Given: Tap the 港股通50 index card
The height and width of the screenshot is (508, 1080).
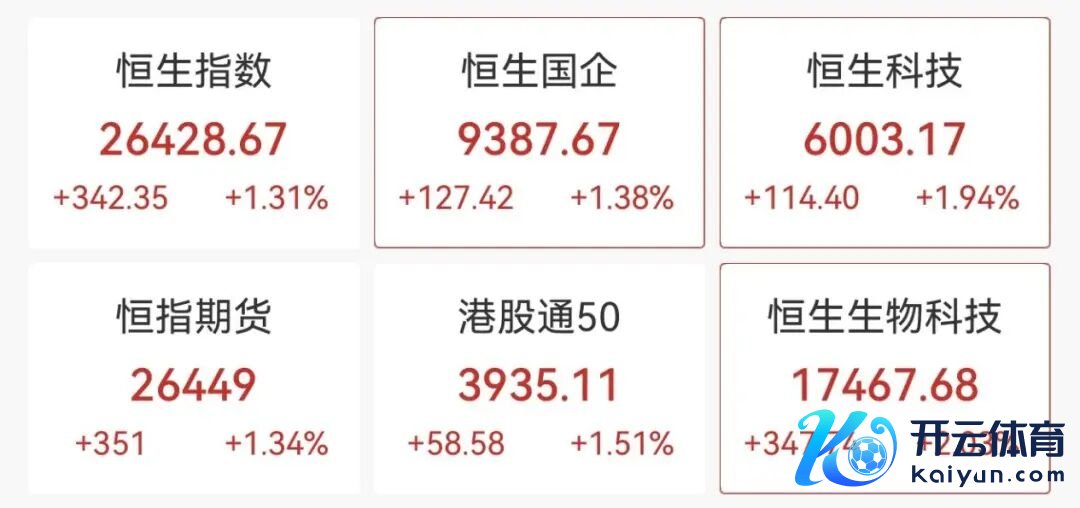Looking at the screenshot, I should 539,380.
